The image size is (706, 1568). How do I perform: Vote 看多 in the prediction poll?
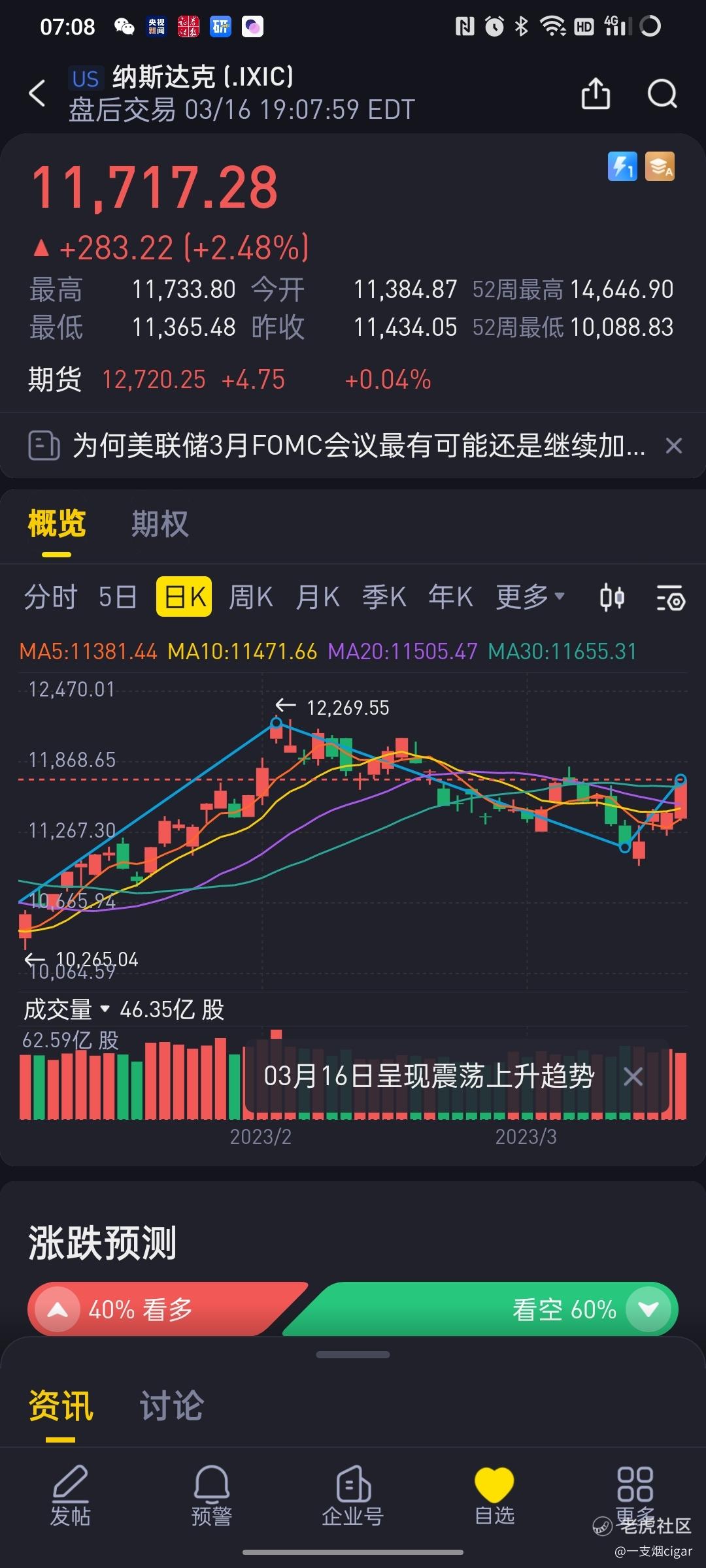[x=160, y=1309]
